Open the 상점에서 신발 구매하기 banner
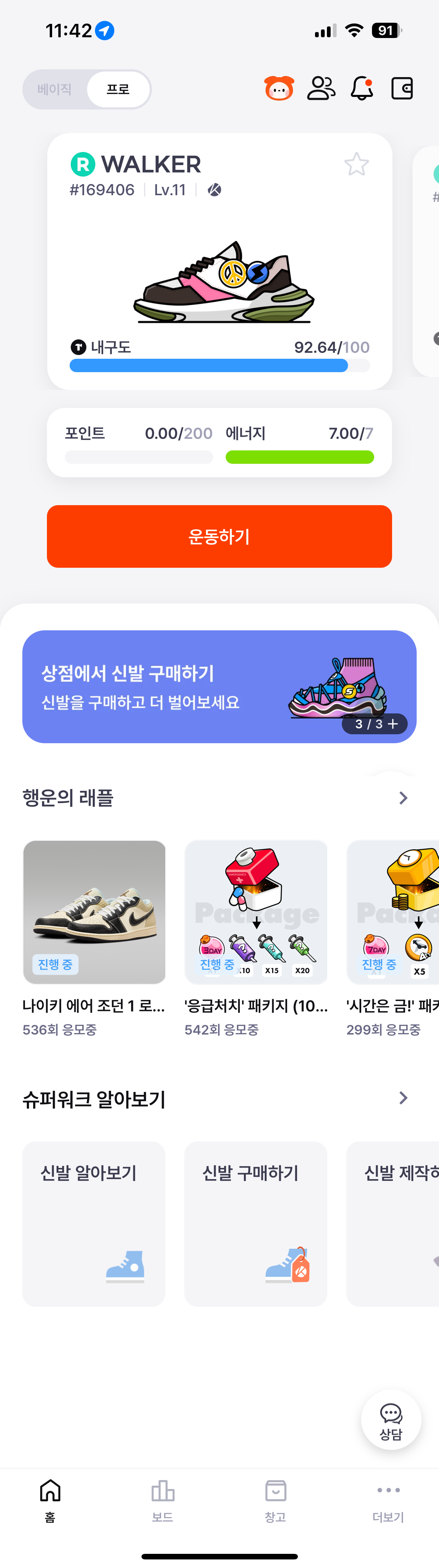The height and width of the screenshot is (1568, 439). [220, 687]
